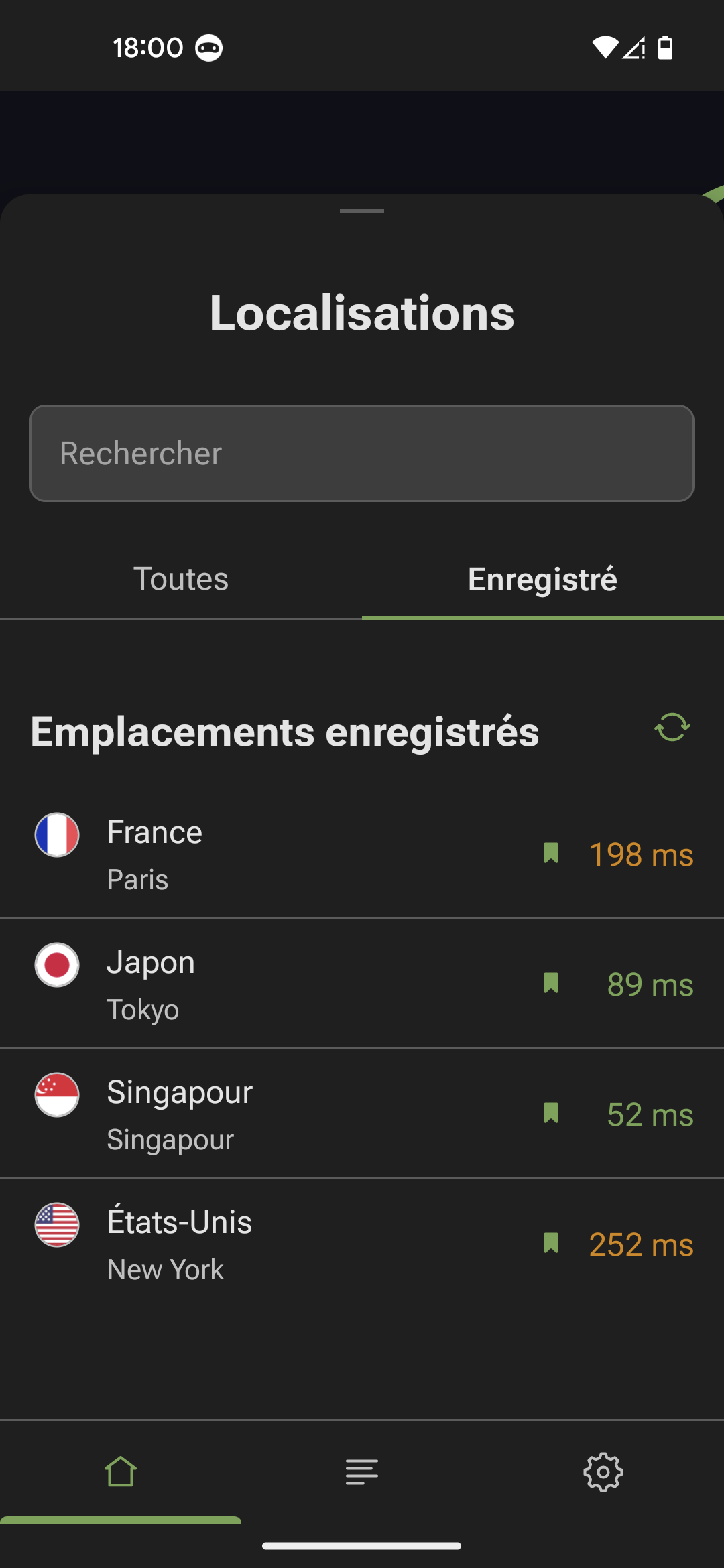724x1568 pixels.
Task: Tap the France flag icon
Action: pos(57,834)
